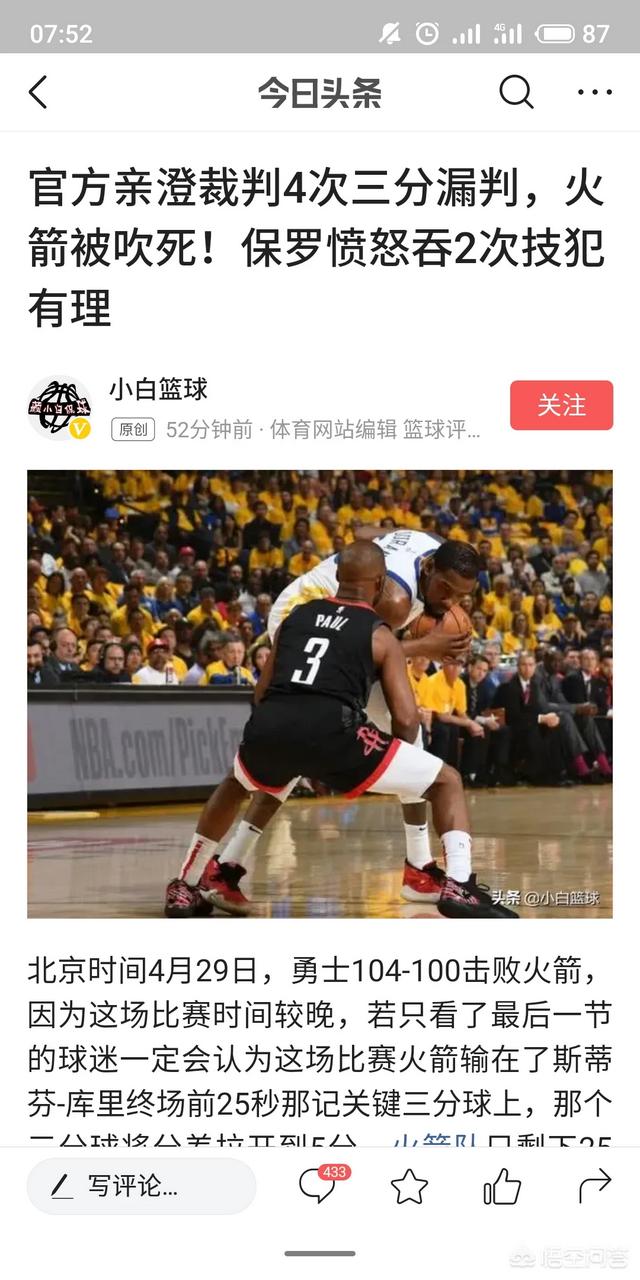Screen dimensions: 640x1280
Task: View the 433 comments
Action: [x=318, y=1186]
